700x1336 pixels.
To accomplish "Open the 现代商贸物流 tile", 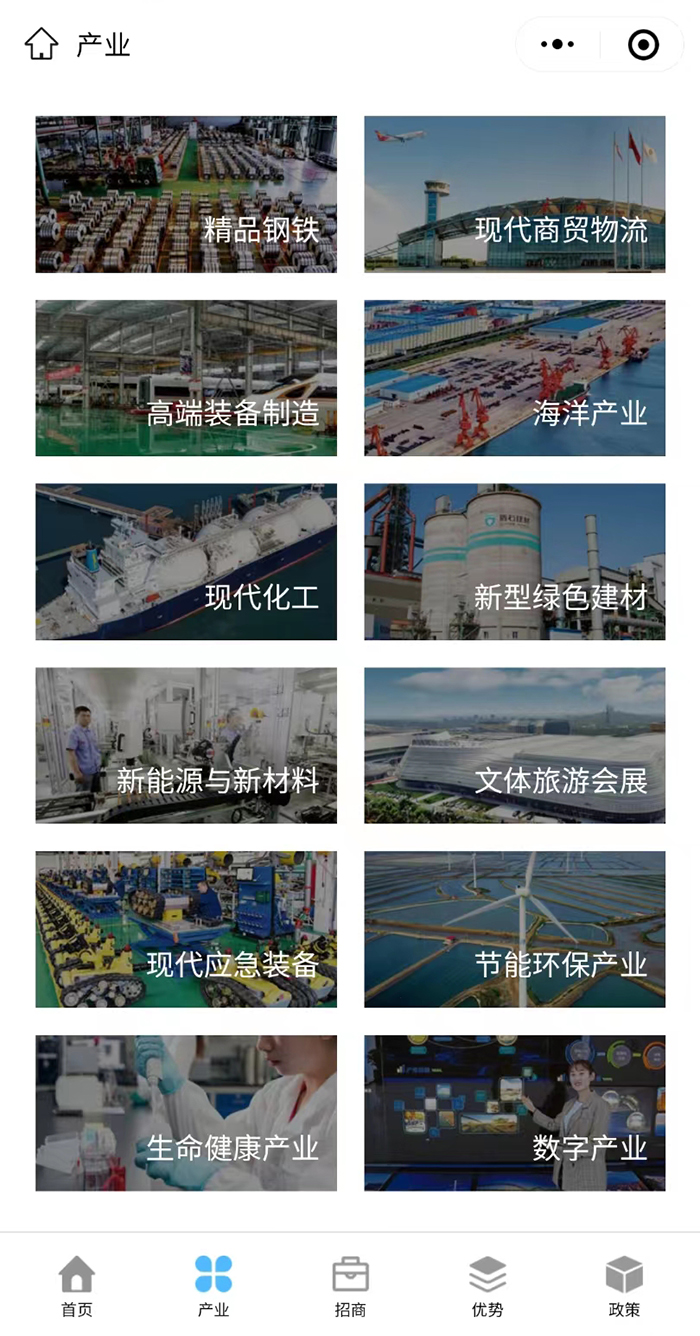I will (514, 194).
